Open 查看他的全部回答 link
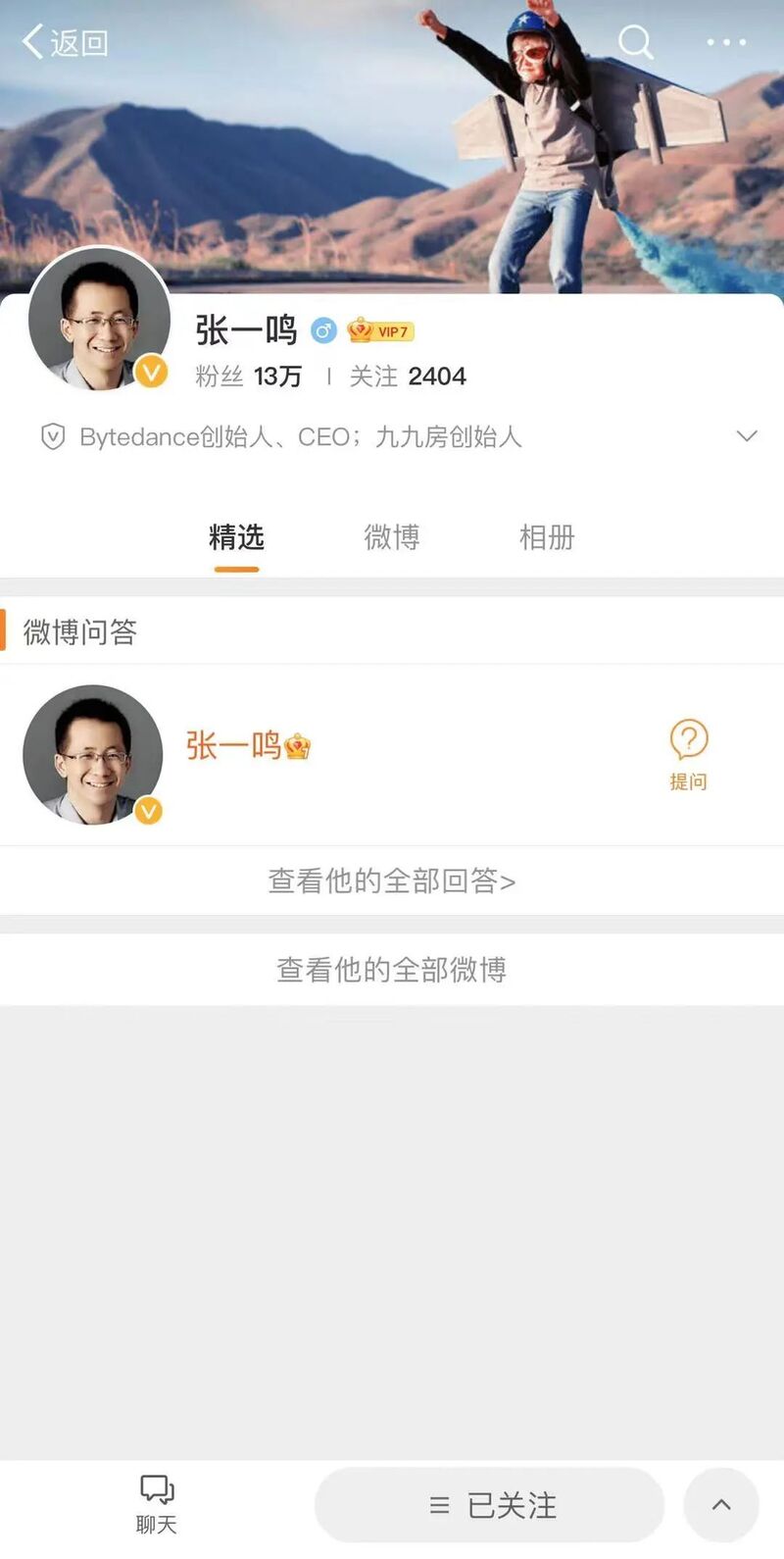The image size is (784, 1559). coord(391,881)
